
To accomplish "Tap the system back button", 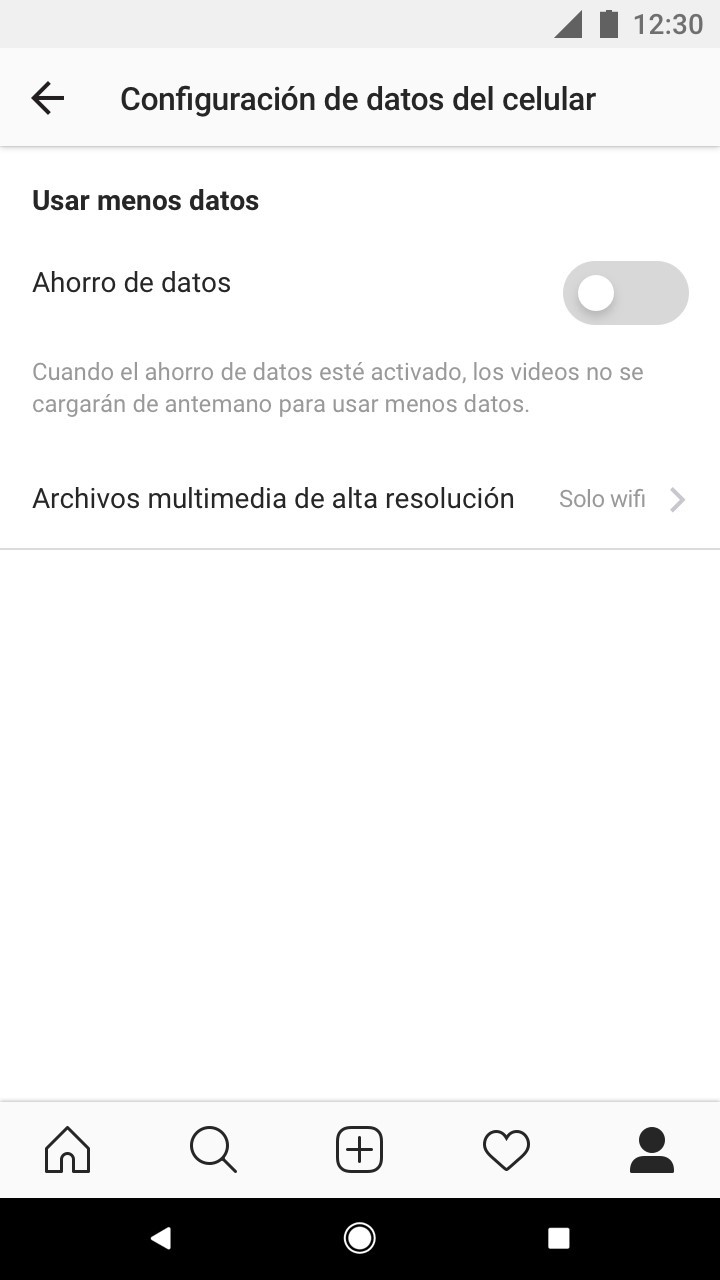I will (160, 1238).
